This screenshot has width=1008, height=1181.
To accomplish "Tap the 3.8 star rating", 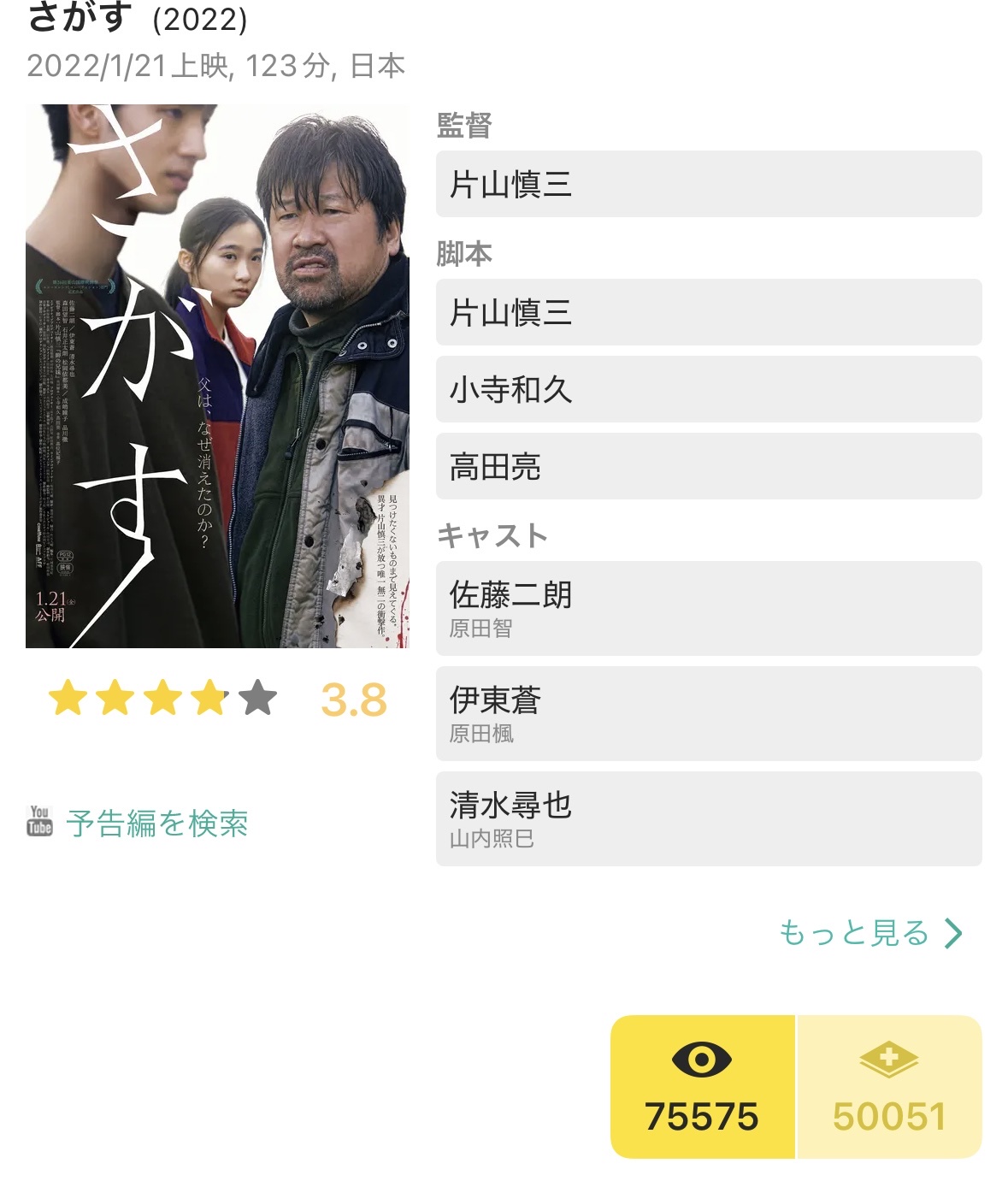I will 217,700.
